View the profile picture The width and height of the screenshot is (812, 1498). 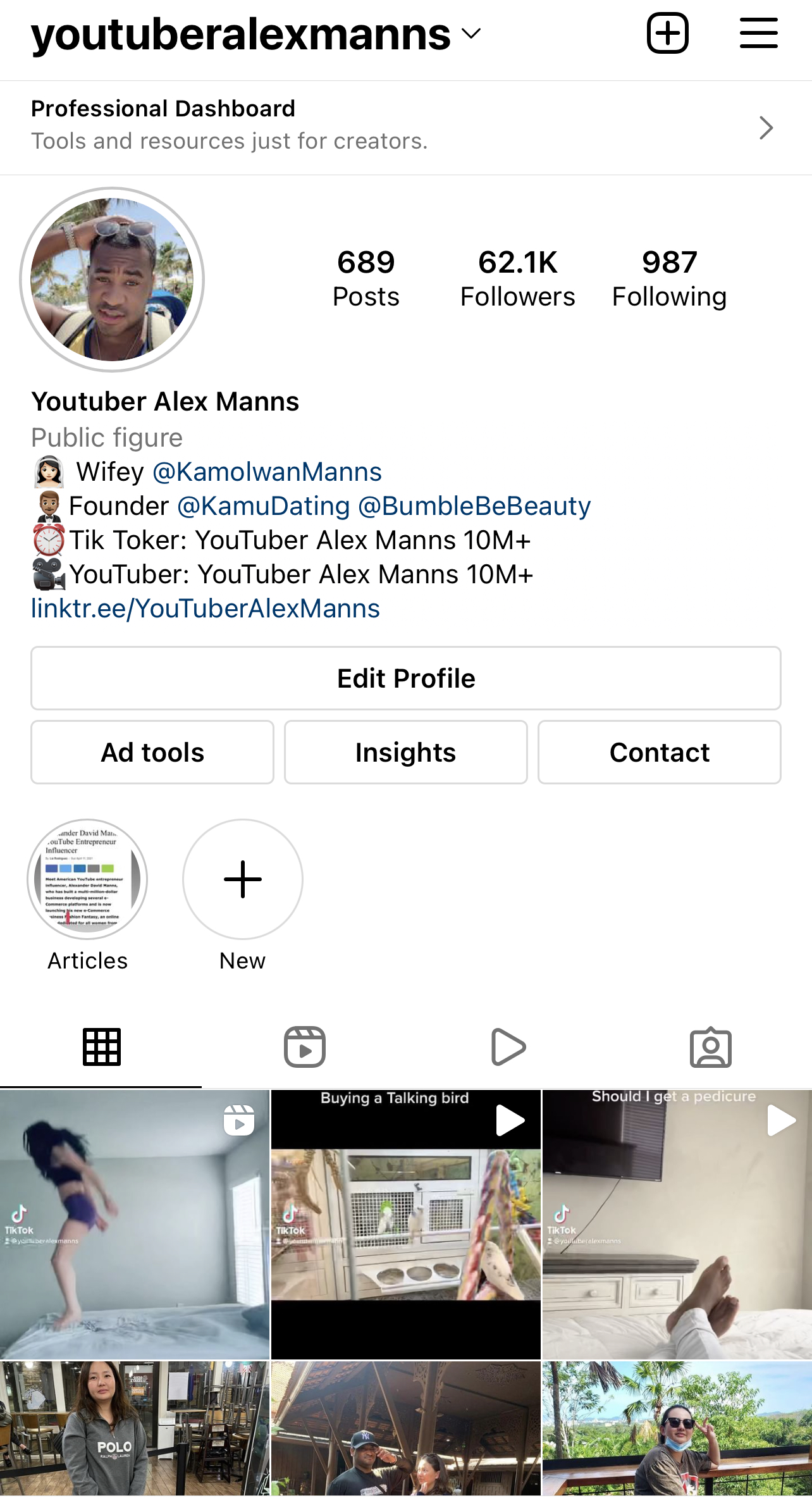tap(112, 279)
